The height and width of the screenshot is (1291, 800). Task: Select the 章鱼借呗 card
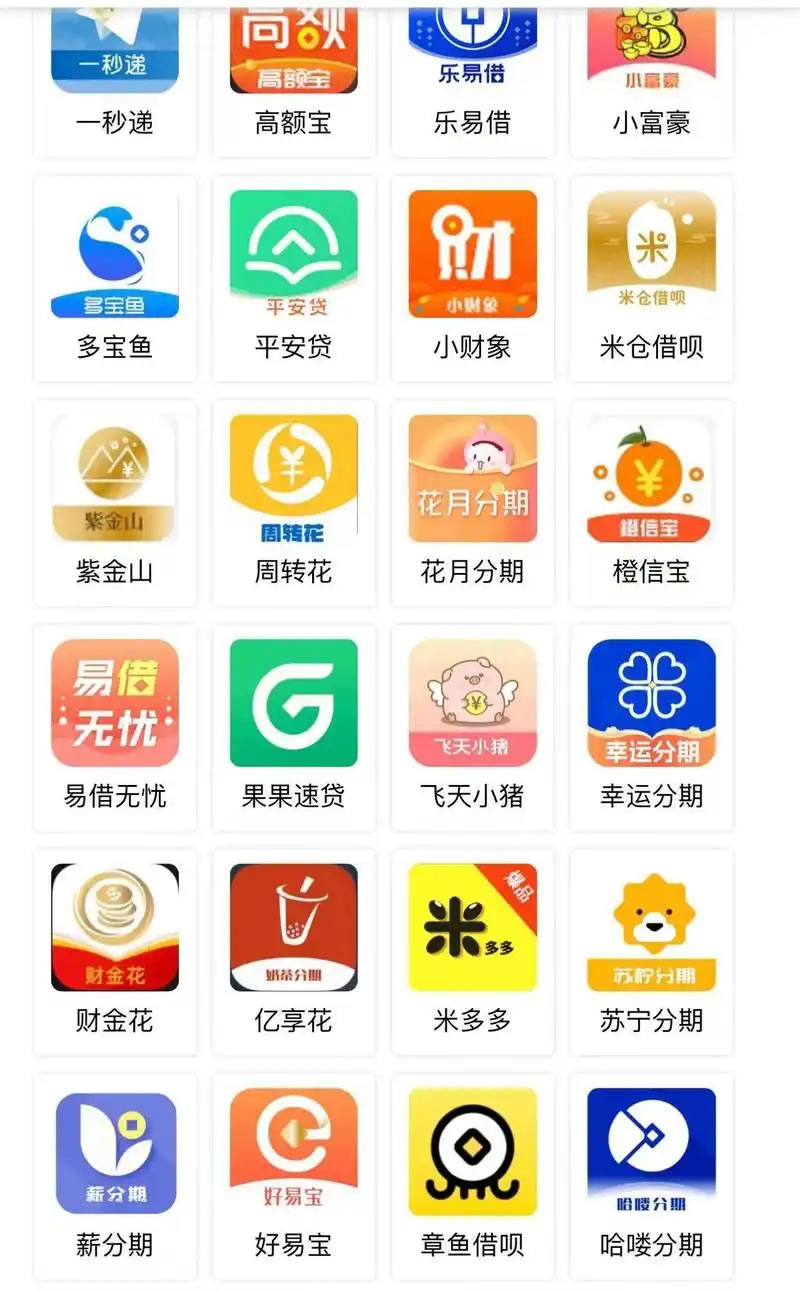(x=473, y=1152)
